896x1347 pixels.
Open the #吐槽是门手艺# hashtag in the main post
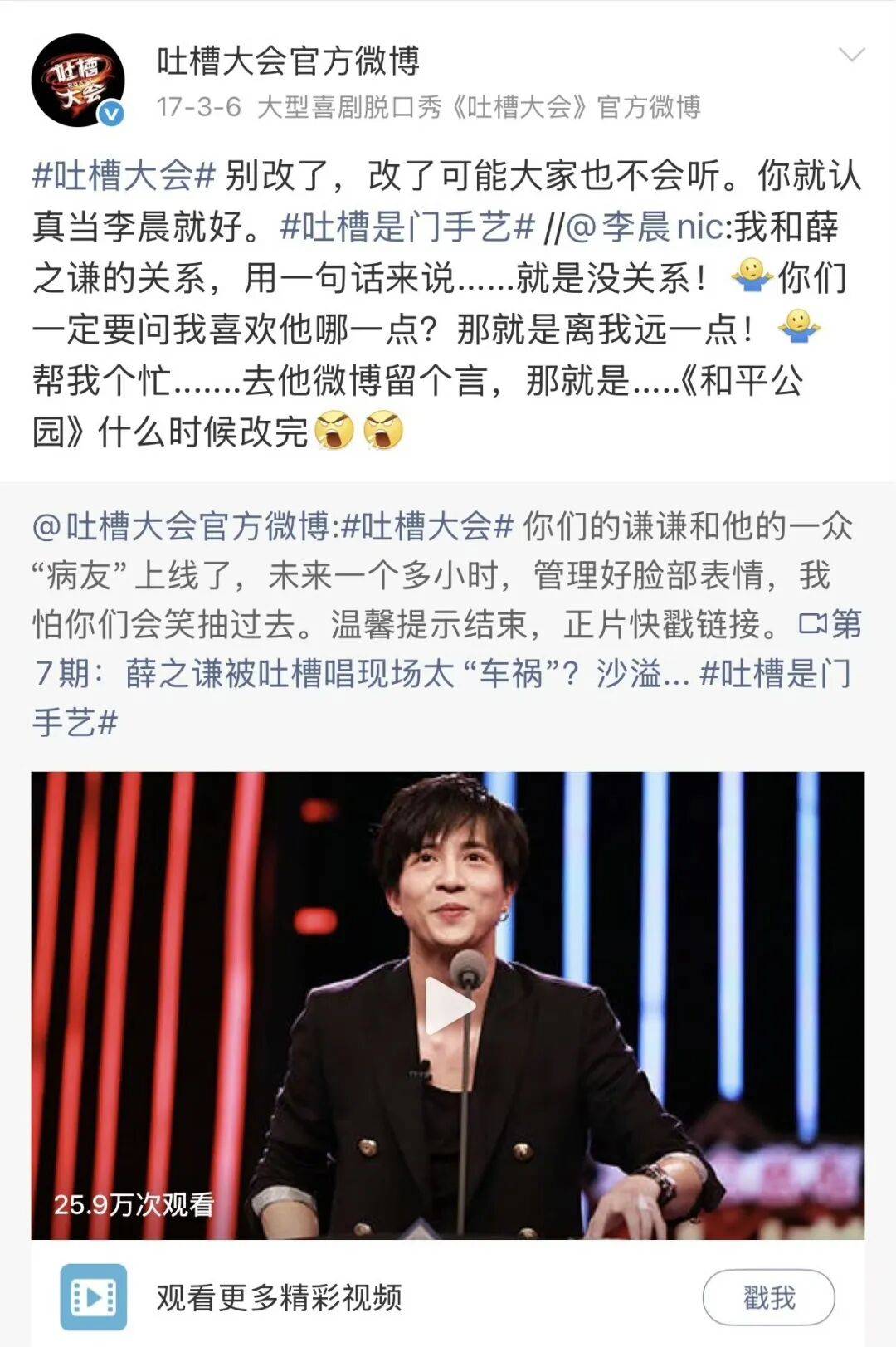click(x=407, y=227)
